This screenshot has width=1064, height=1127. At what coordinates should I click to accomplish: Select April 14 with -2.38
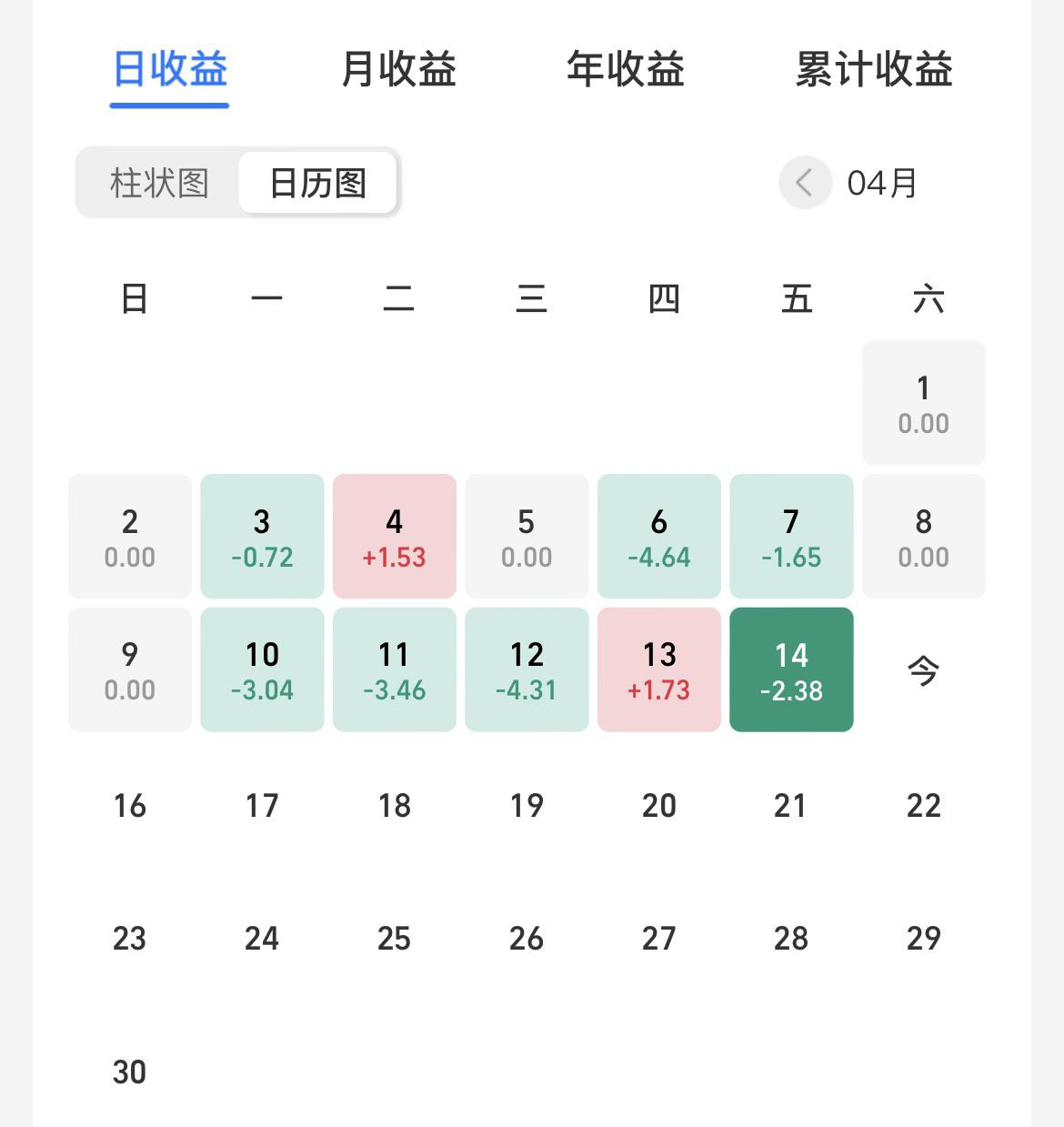[791, 670]
